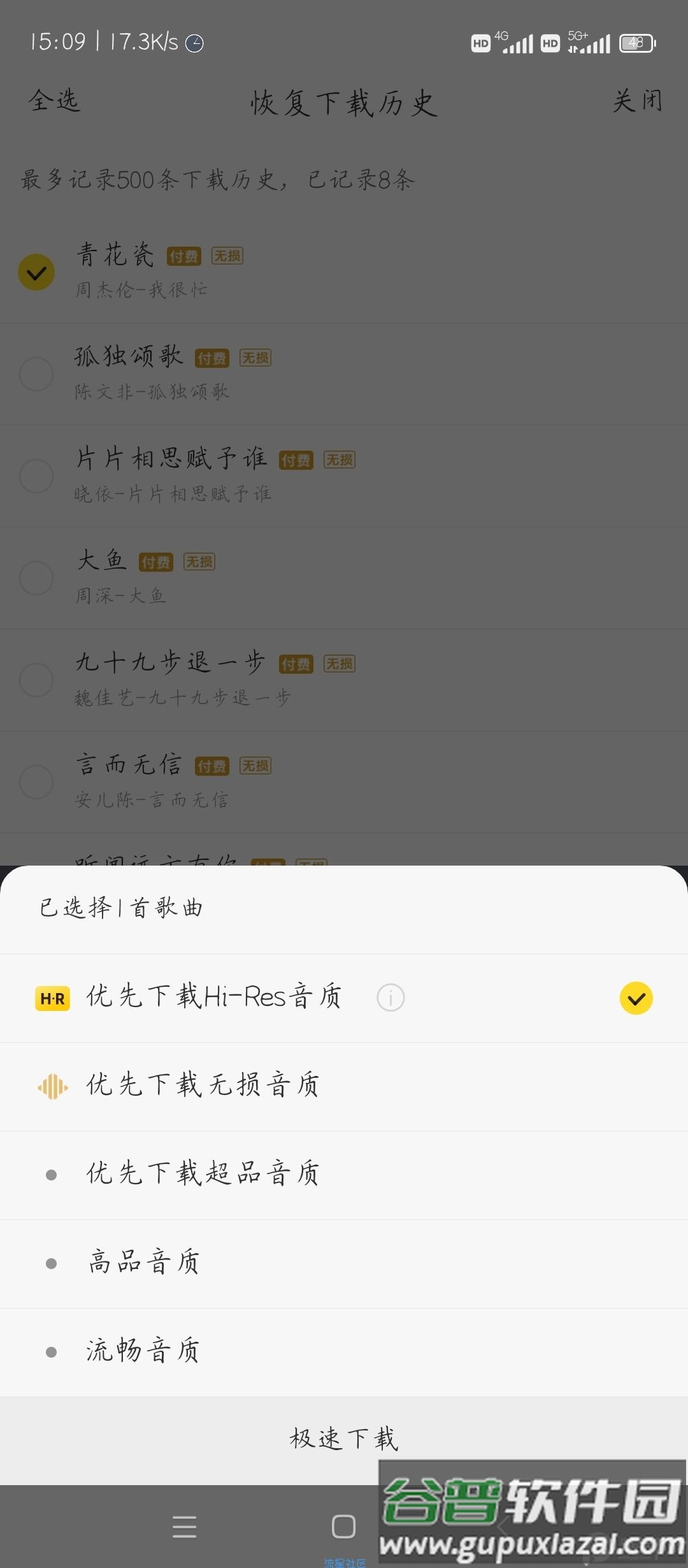Open the Hi-Res quality info icon
The width and height of the screenshot is (688, 1568).
pyautogui.click(x=391, y=998)
